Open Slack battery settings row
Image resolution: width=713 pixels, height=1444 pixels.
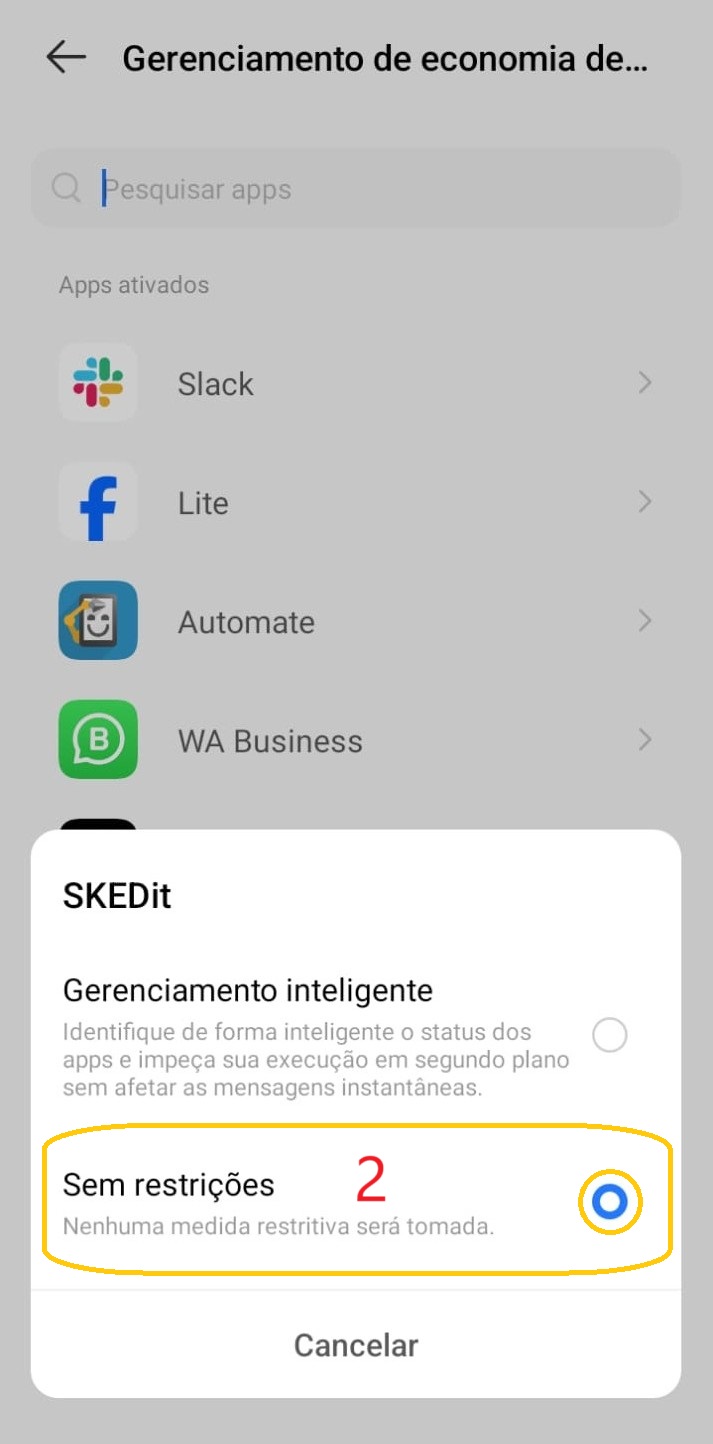coord(356,384)
